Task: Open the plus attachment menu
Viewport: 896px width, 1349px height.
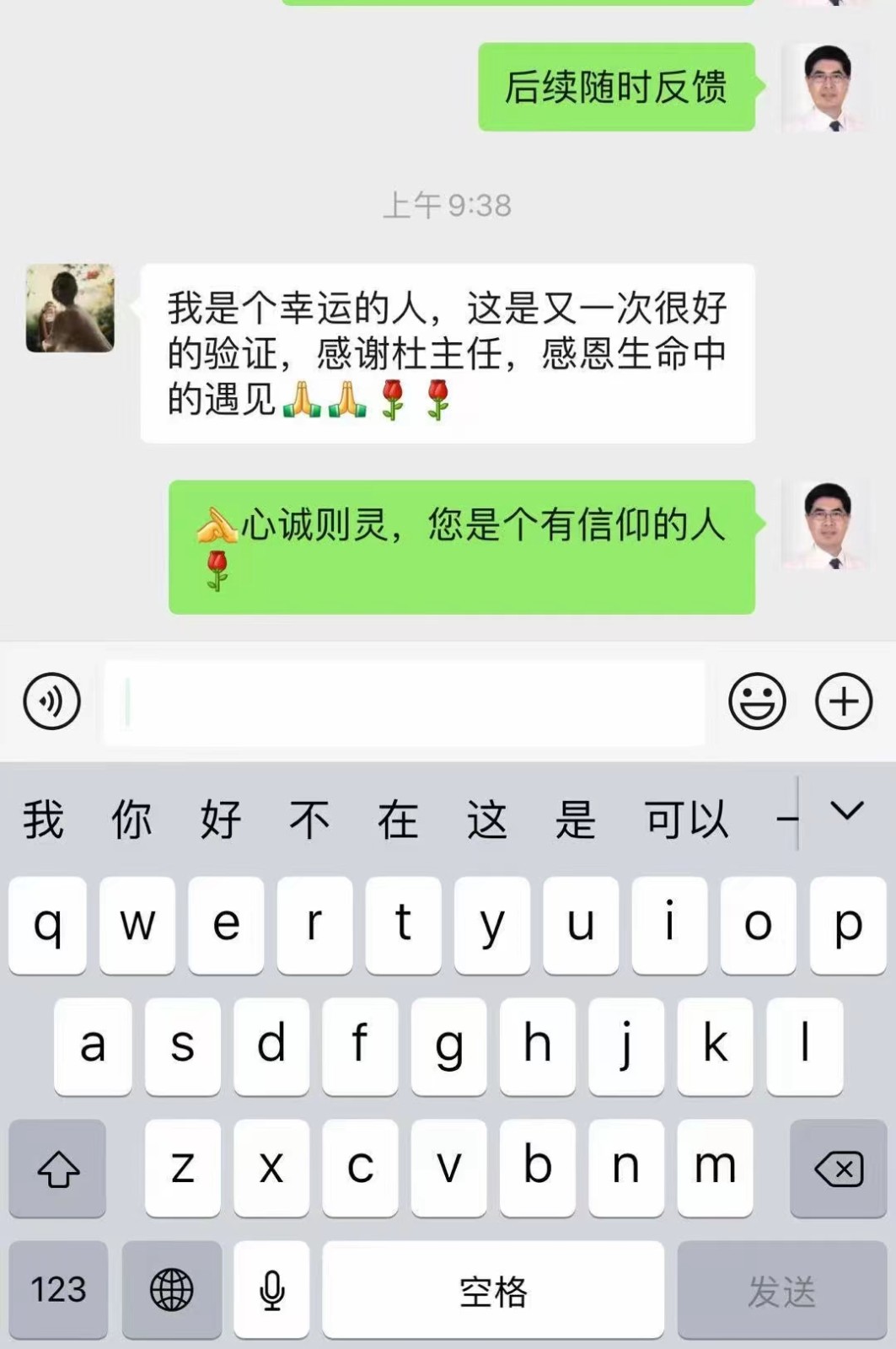Action: [843, 701]
